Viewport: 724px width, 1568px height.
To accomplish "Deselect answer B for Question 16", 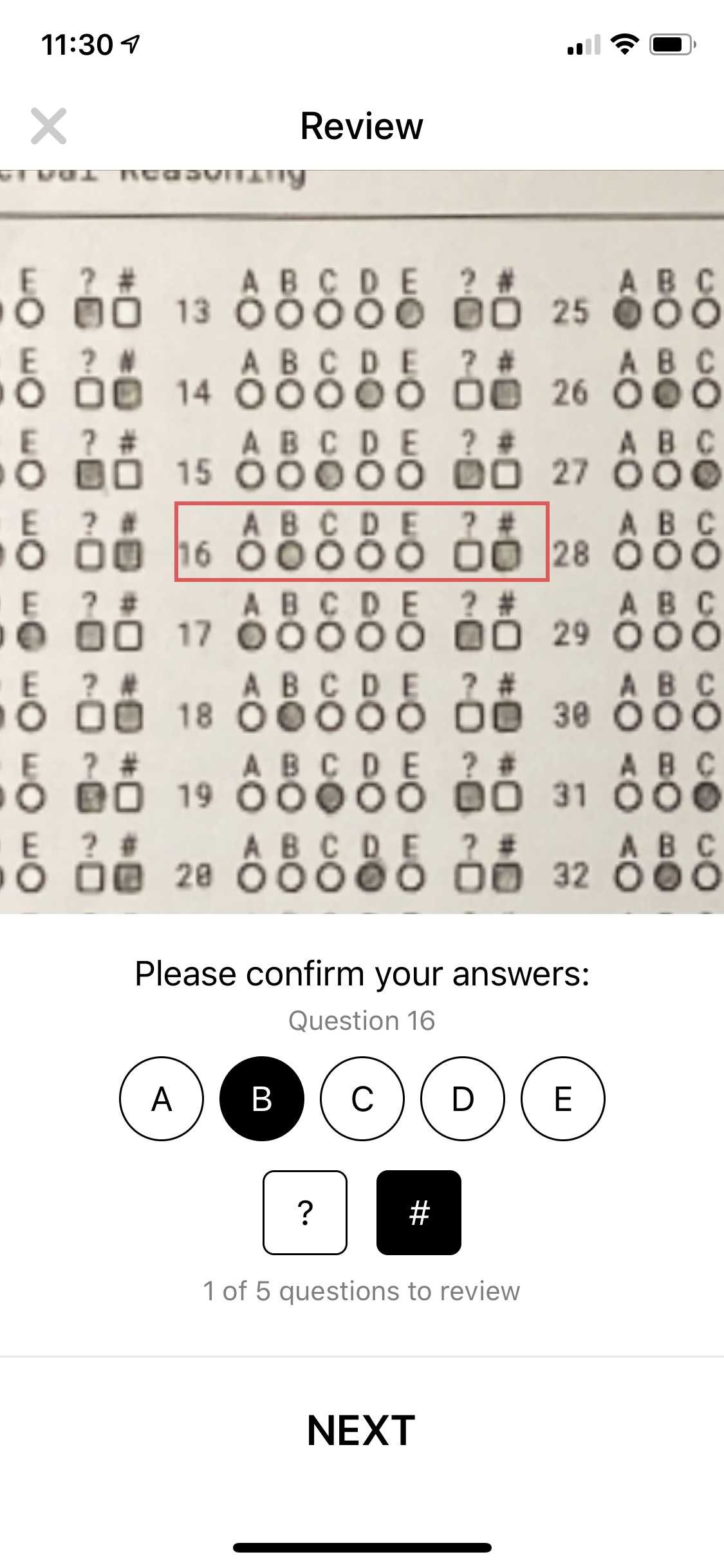I will pyautogui.click(x=262, y=1099).
